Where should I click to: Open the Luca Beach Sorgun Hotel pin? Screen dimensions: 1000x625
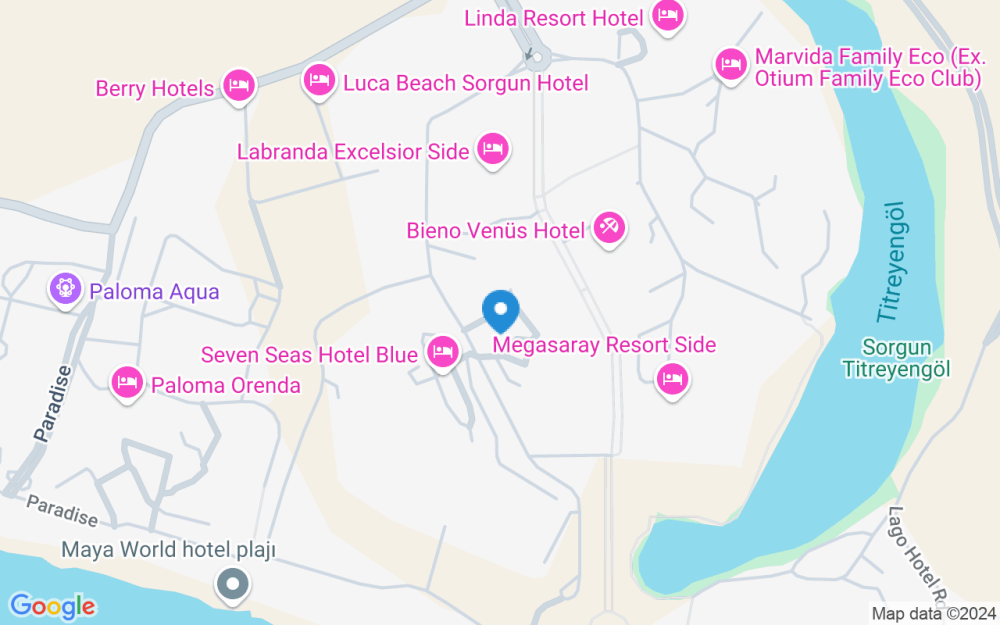pos(319,80)
